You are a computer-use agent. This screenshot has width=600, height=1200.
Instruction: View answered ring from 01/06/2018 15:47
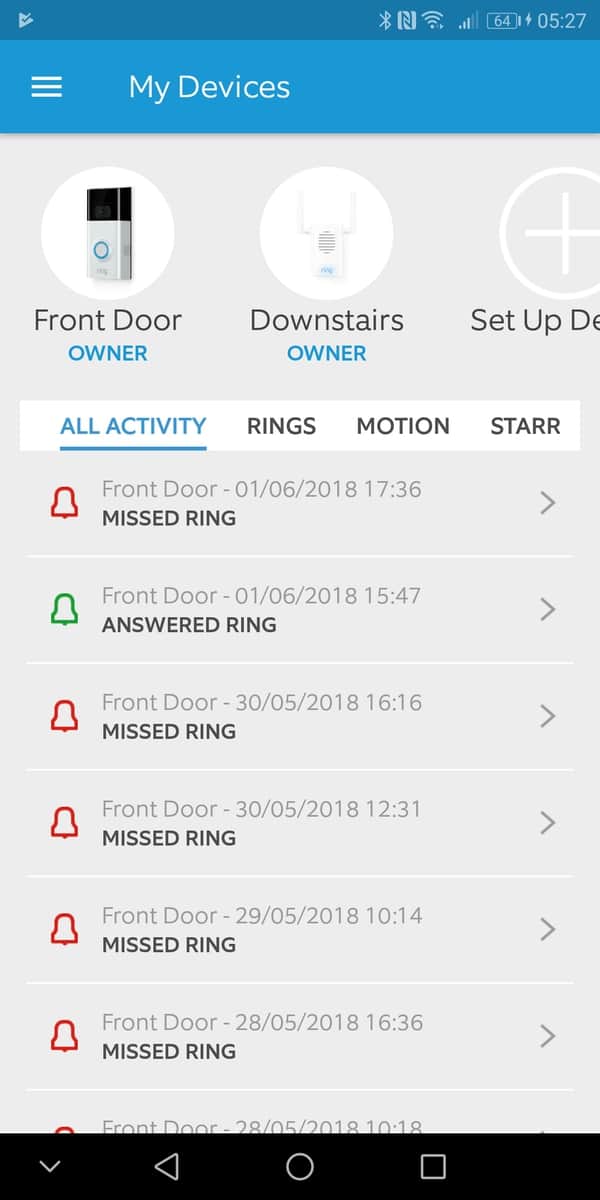[x=300, y=610]
